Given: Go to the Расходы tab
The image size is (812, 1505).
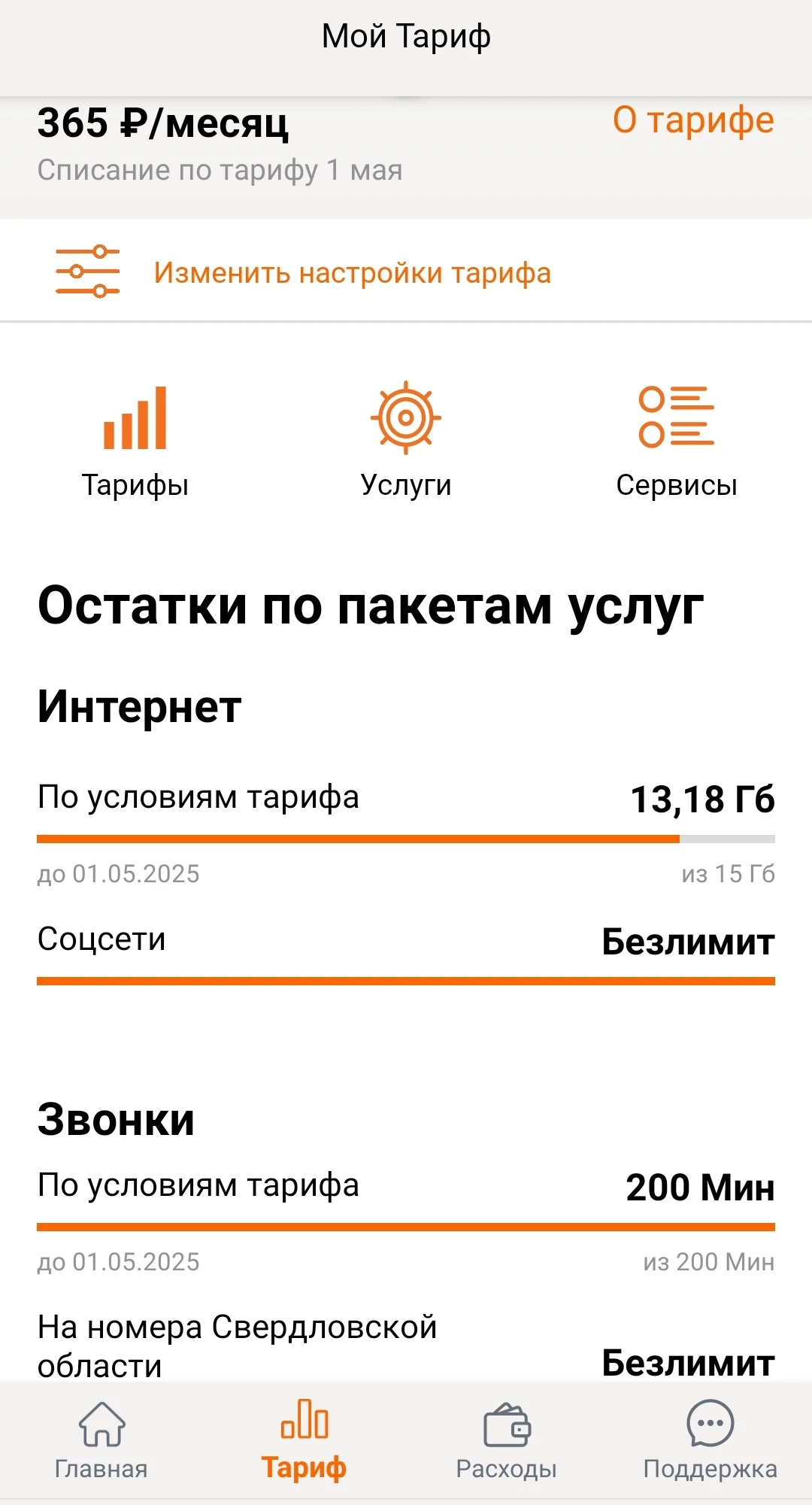Looking at the screenshot, I should click(x=507, y=1440).
